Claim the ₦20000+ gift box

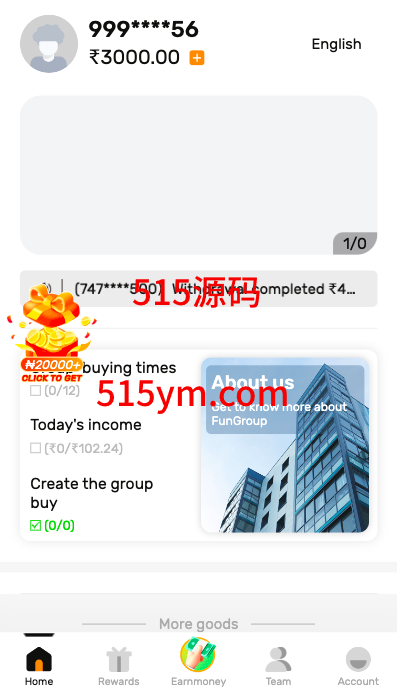click(52, 334)
